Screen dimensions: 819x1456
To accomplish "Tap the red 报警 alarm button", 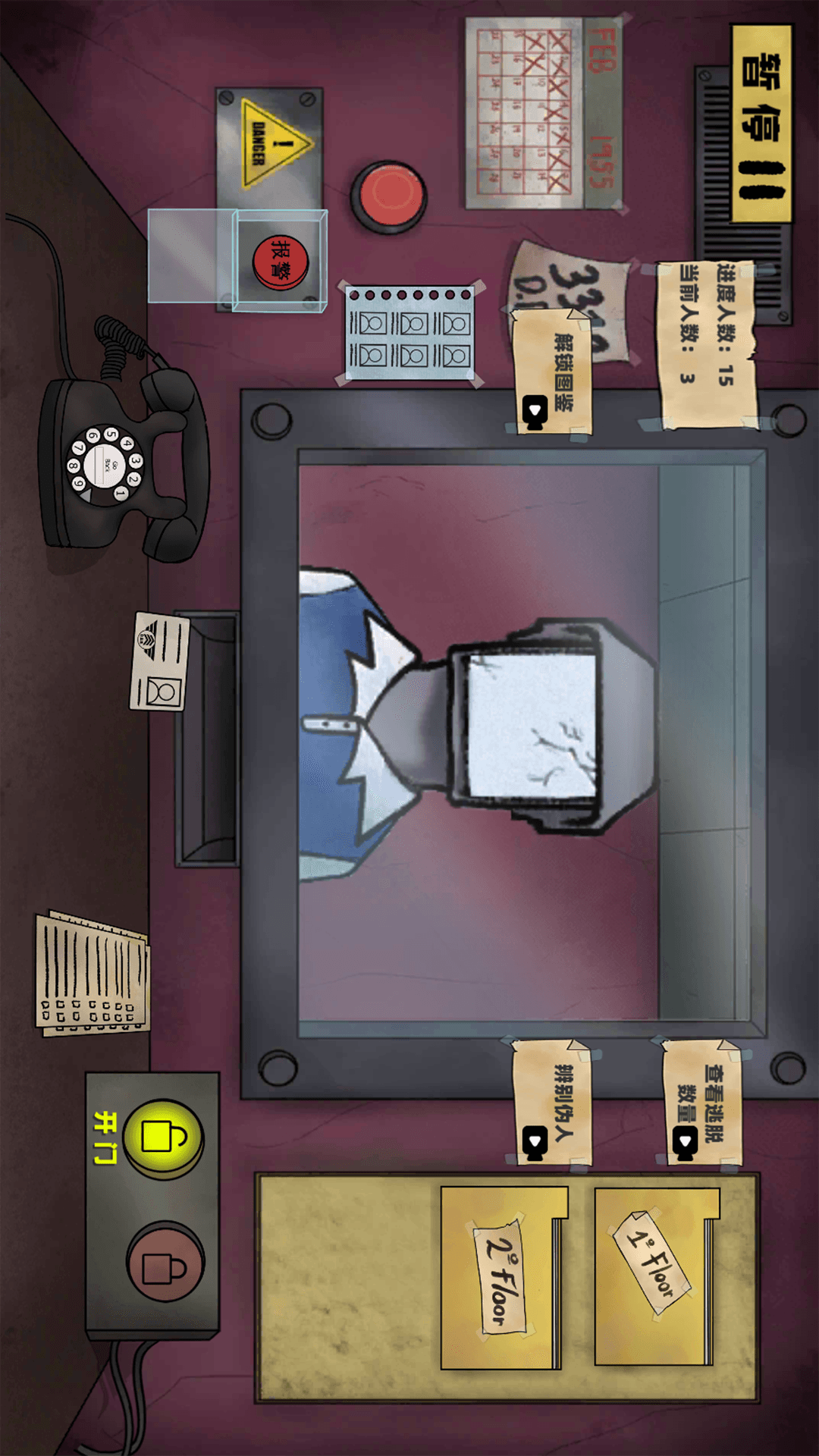I will pos(280,262).
